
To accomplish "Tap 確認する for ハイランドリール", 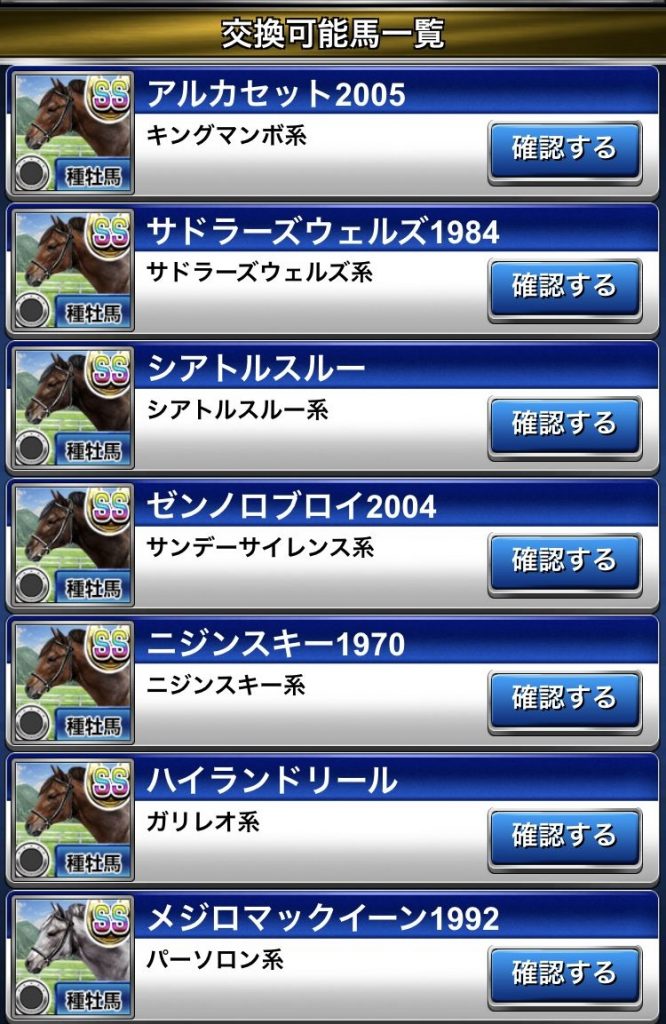I will [564, 837].
